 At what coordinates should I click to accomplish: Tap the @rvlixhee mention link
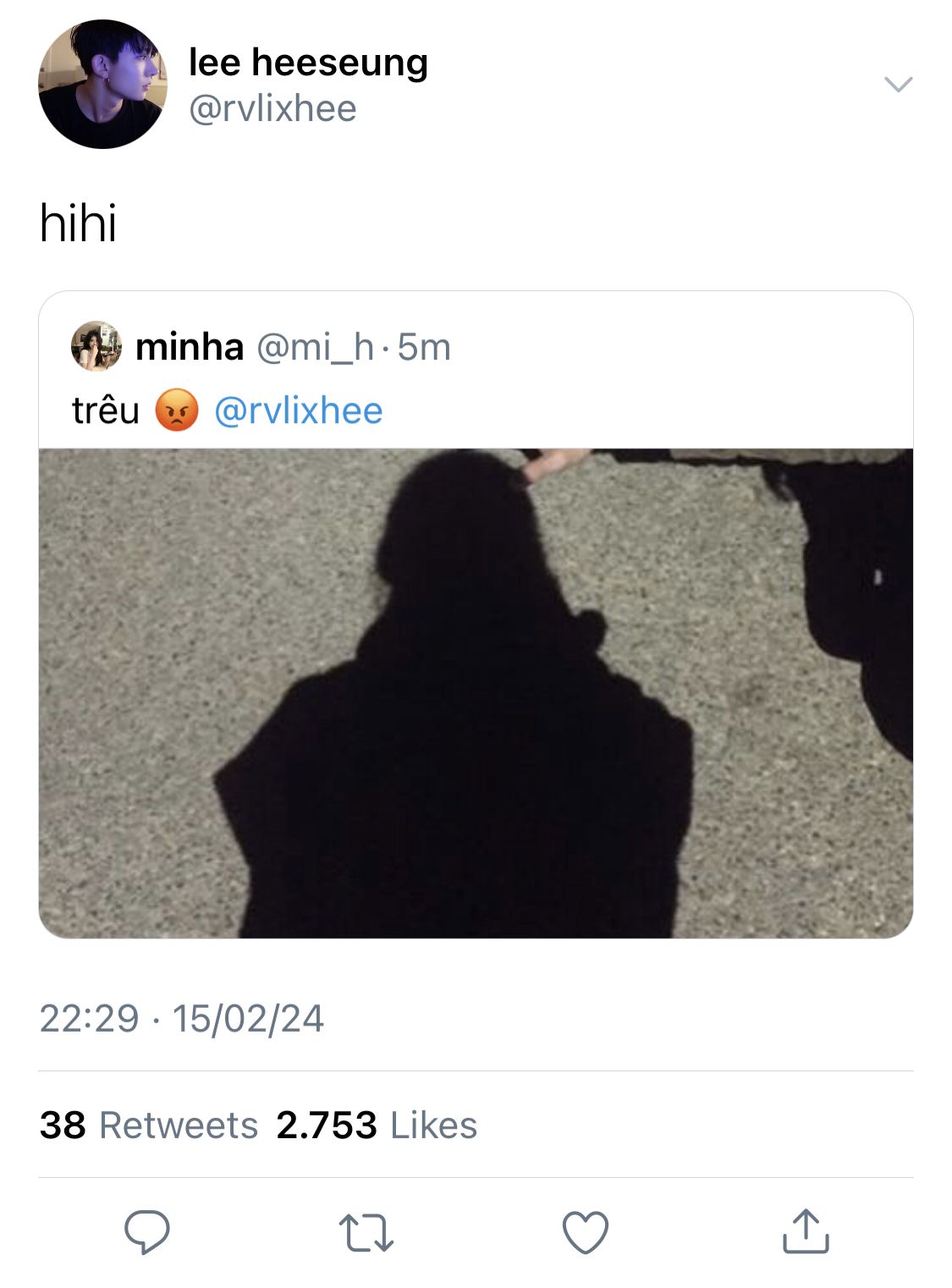tap(298, 411)
